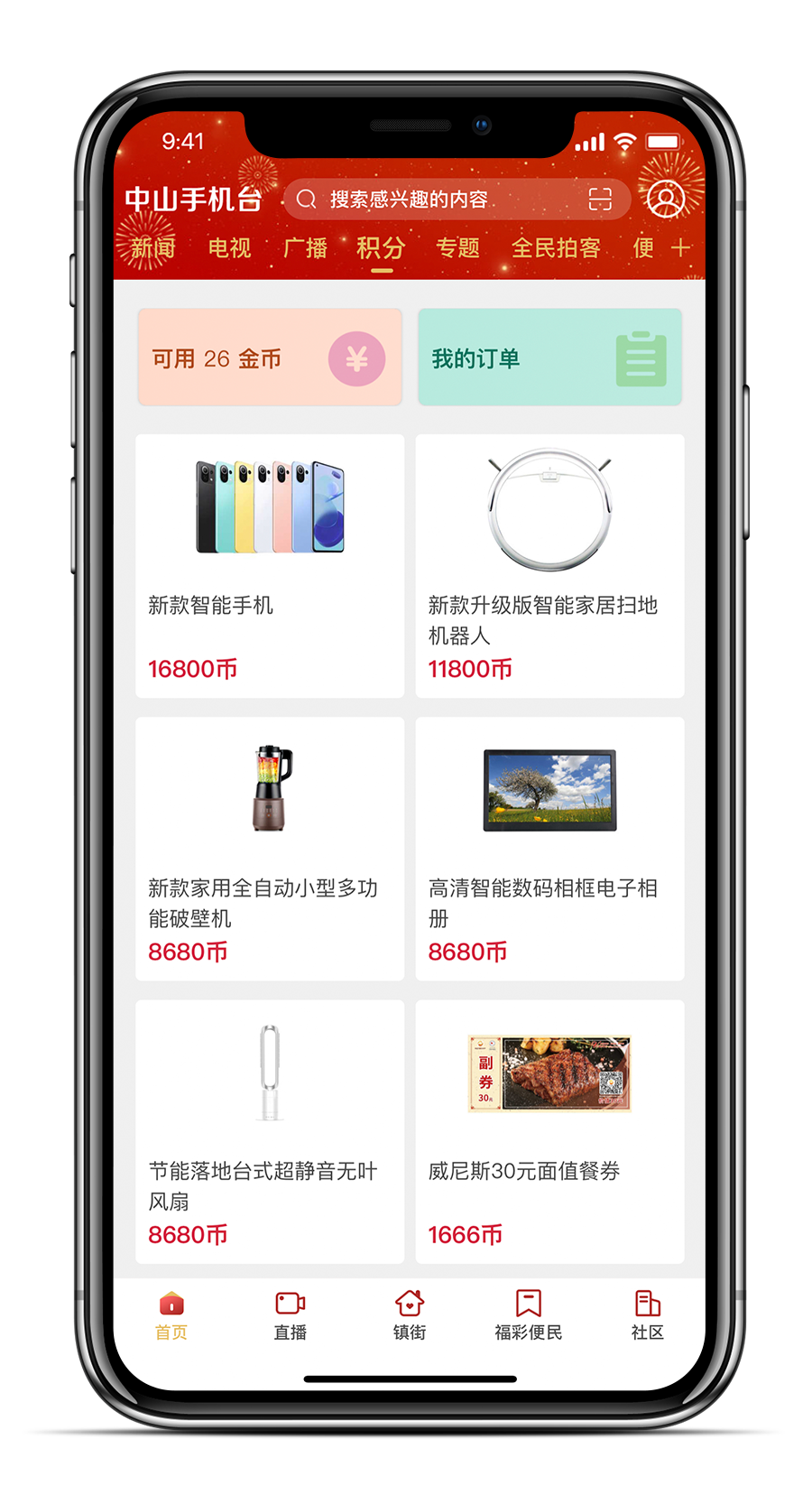Switch to the 镇街 bottom tab
This screenshot has width=812, height=1495.
[410, 1315]
